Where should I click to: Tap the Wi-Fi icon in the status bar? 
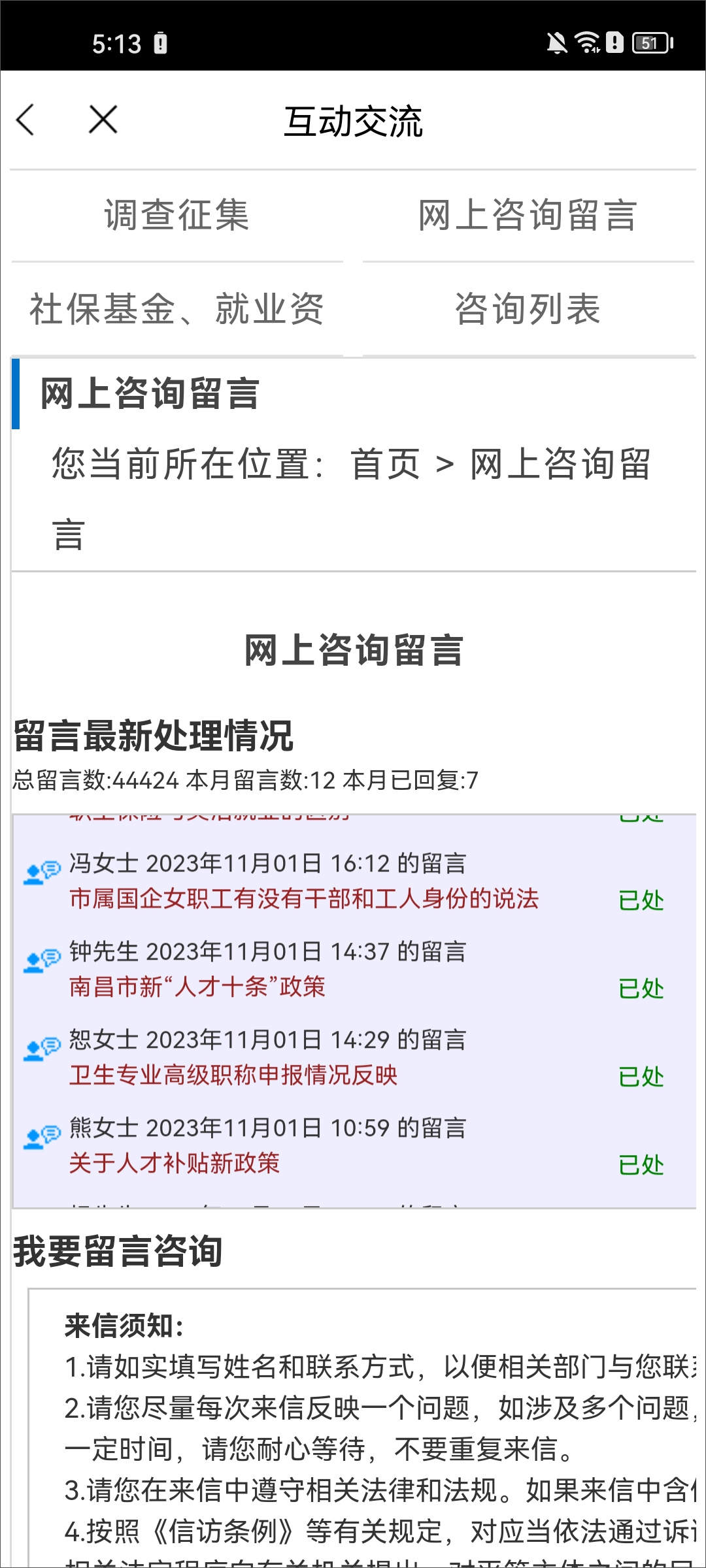[586, 44]
